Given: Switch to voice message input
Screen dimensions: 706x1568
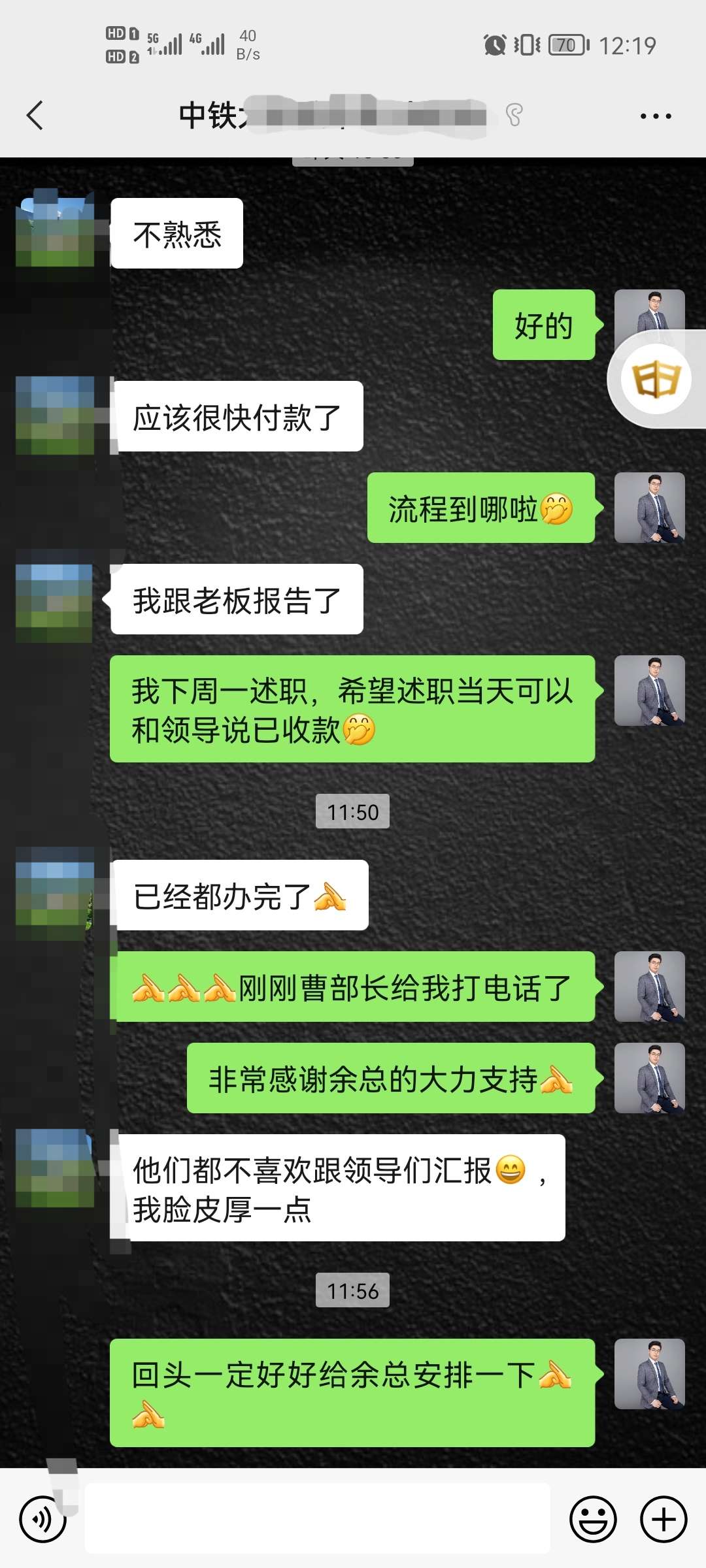Looking at the screenshot, I should [43, 1519].
